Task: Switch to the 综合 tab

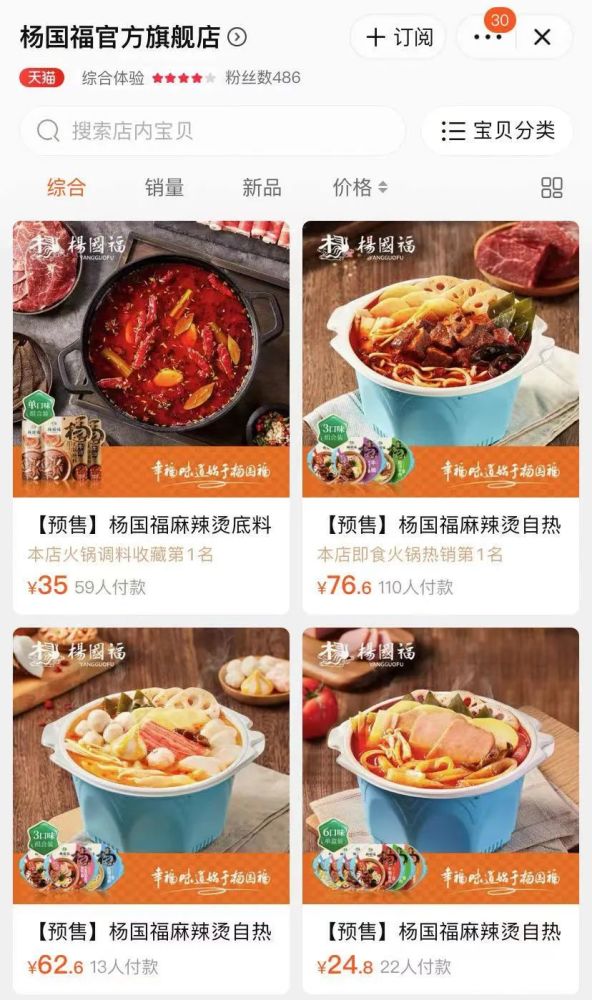Action: [66, 188]
